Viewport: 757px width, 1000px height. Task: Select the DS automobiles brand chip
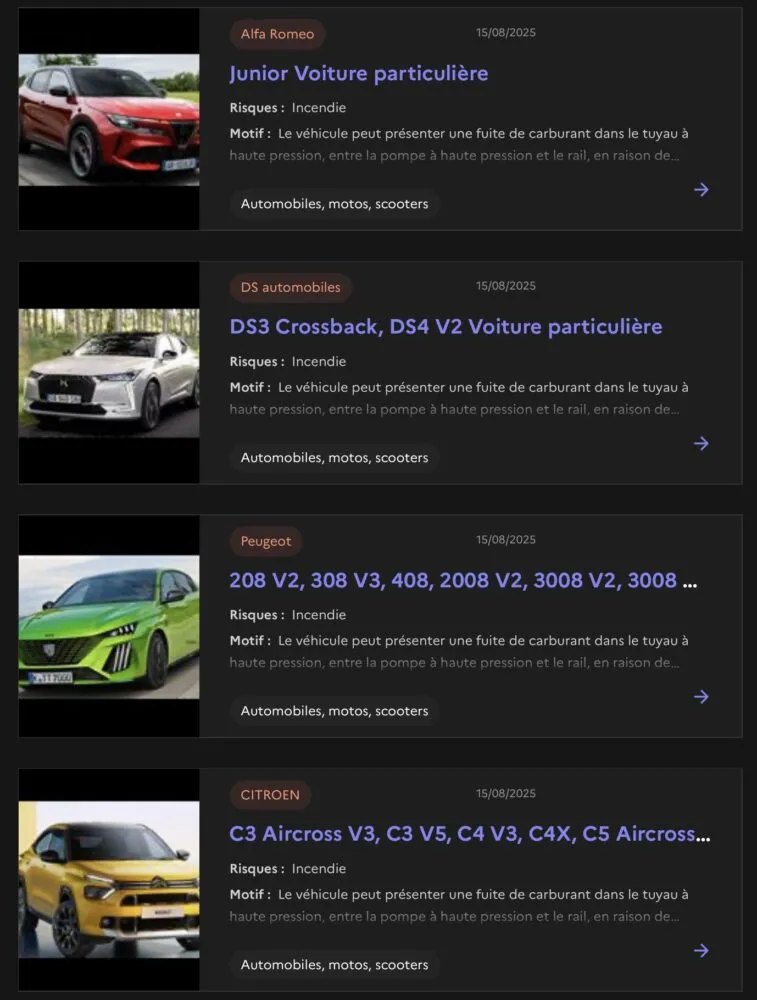290,288
